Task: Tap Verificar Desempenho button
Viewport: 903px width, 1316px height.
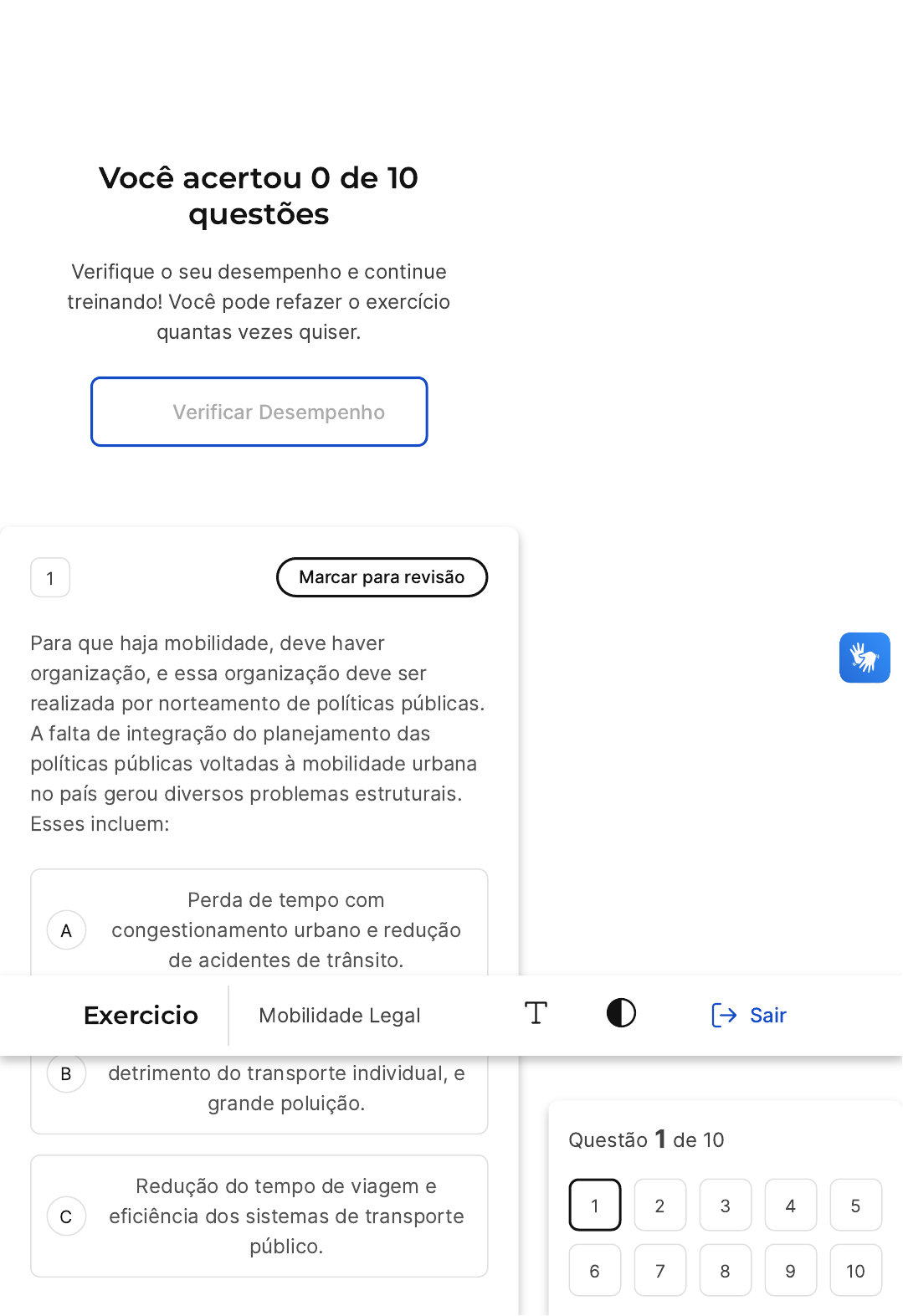Action: (259, 412)
